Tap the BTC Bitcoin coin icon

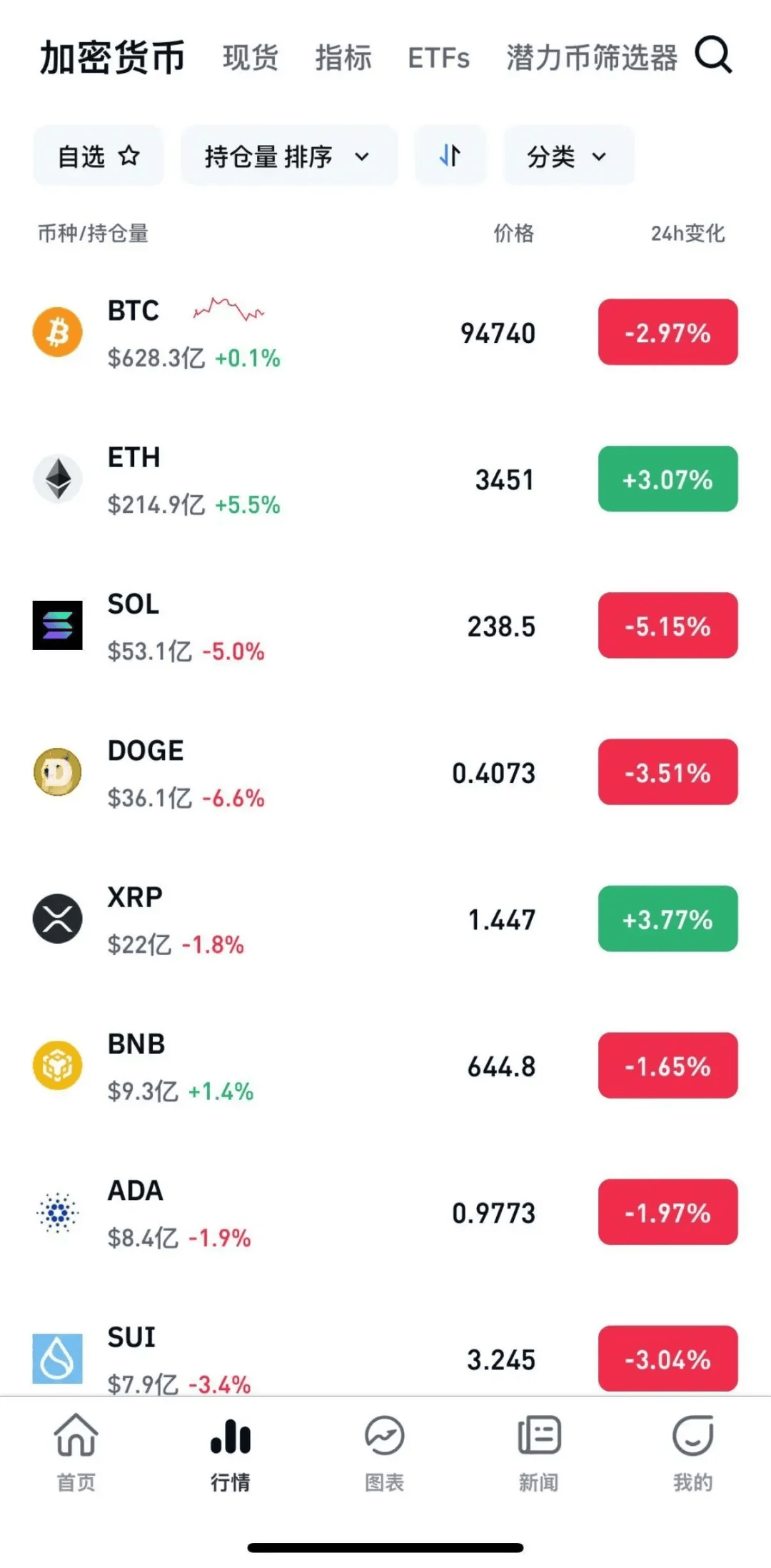[57, 332]
